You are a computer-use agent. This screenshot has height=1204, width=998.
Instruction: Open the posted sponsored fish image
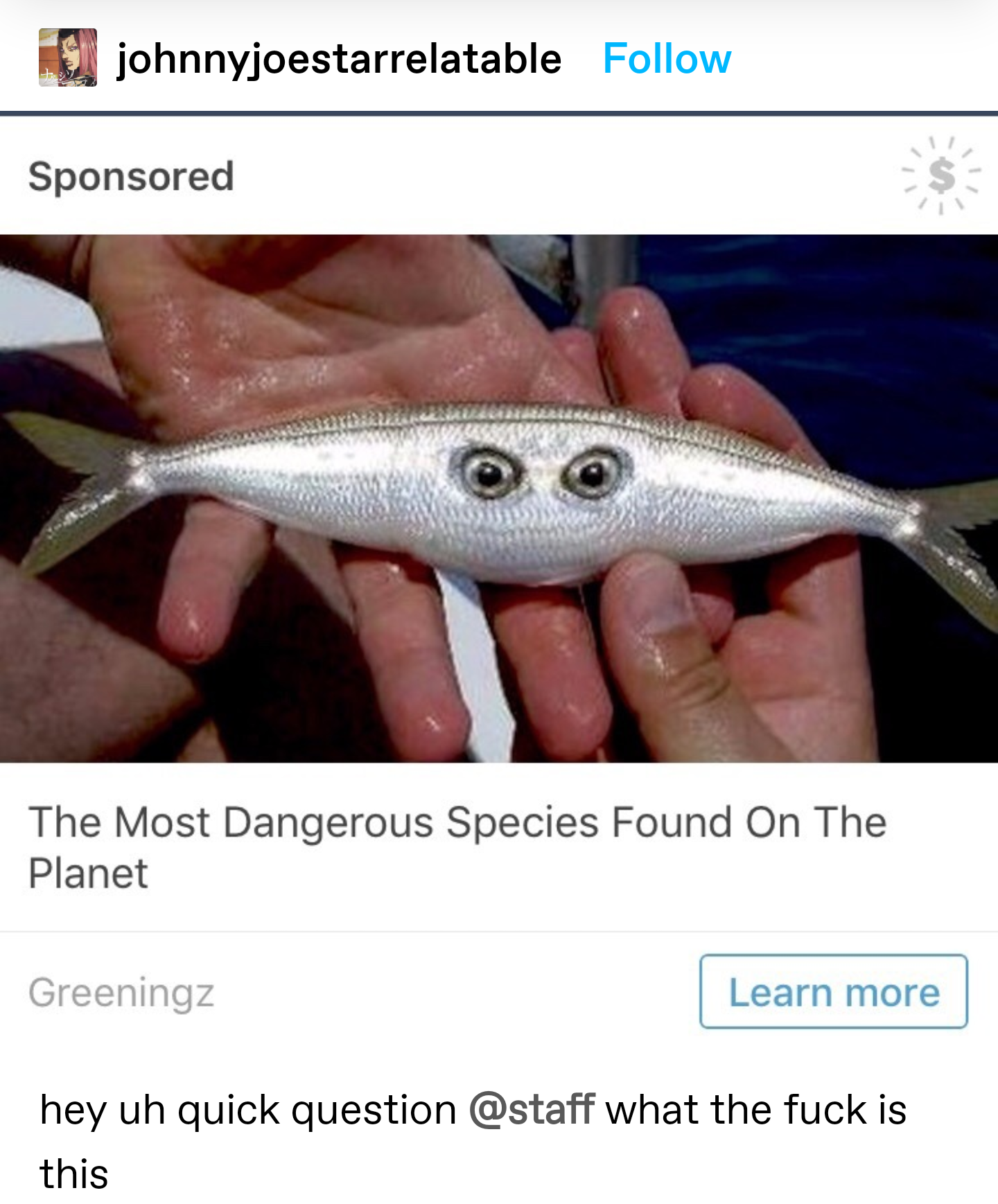[499, 499]
